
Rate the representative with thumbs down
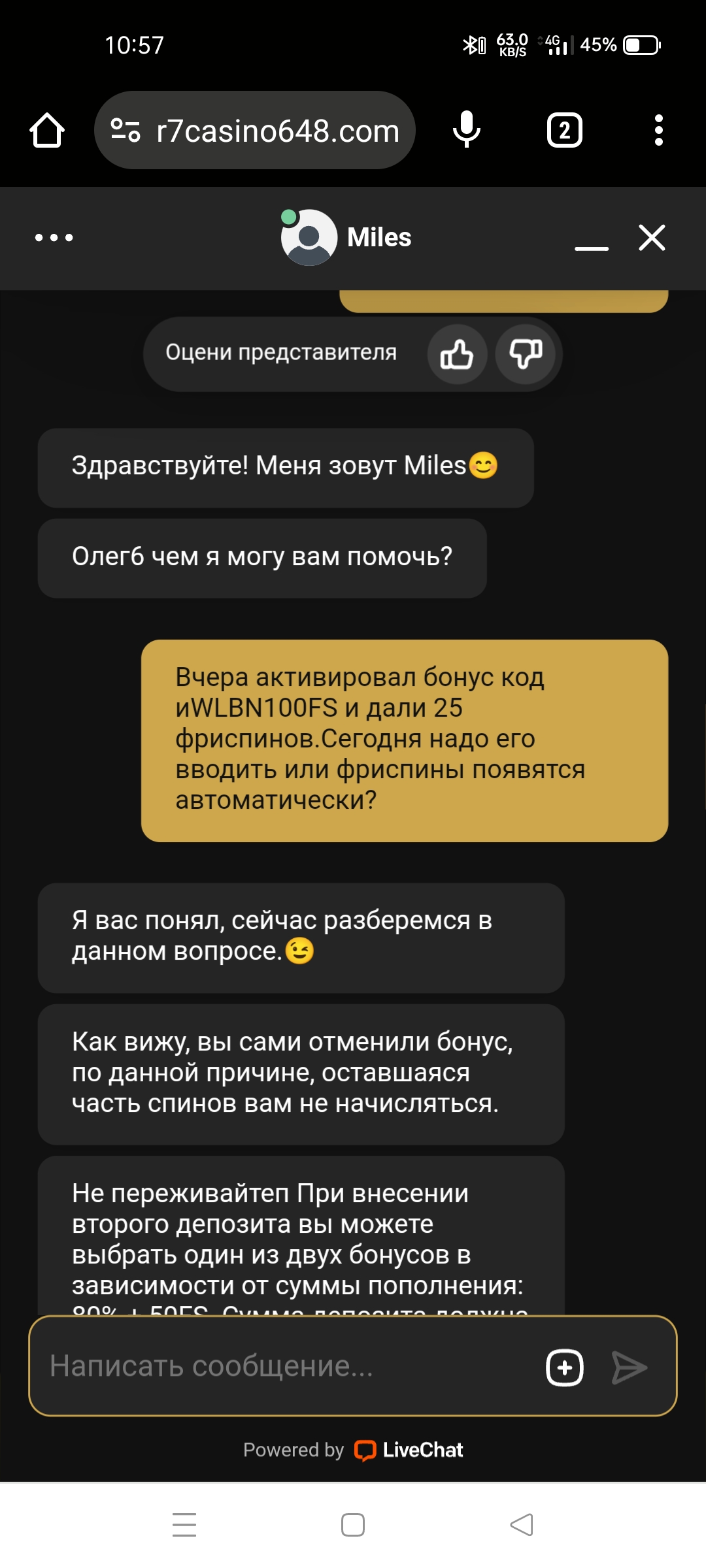point(526,353)
